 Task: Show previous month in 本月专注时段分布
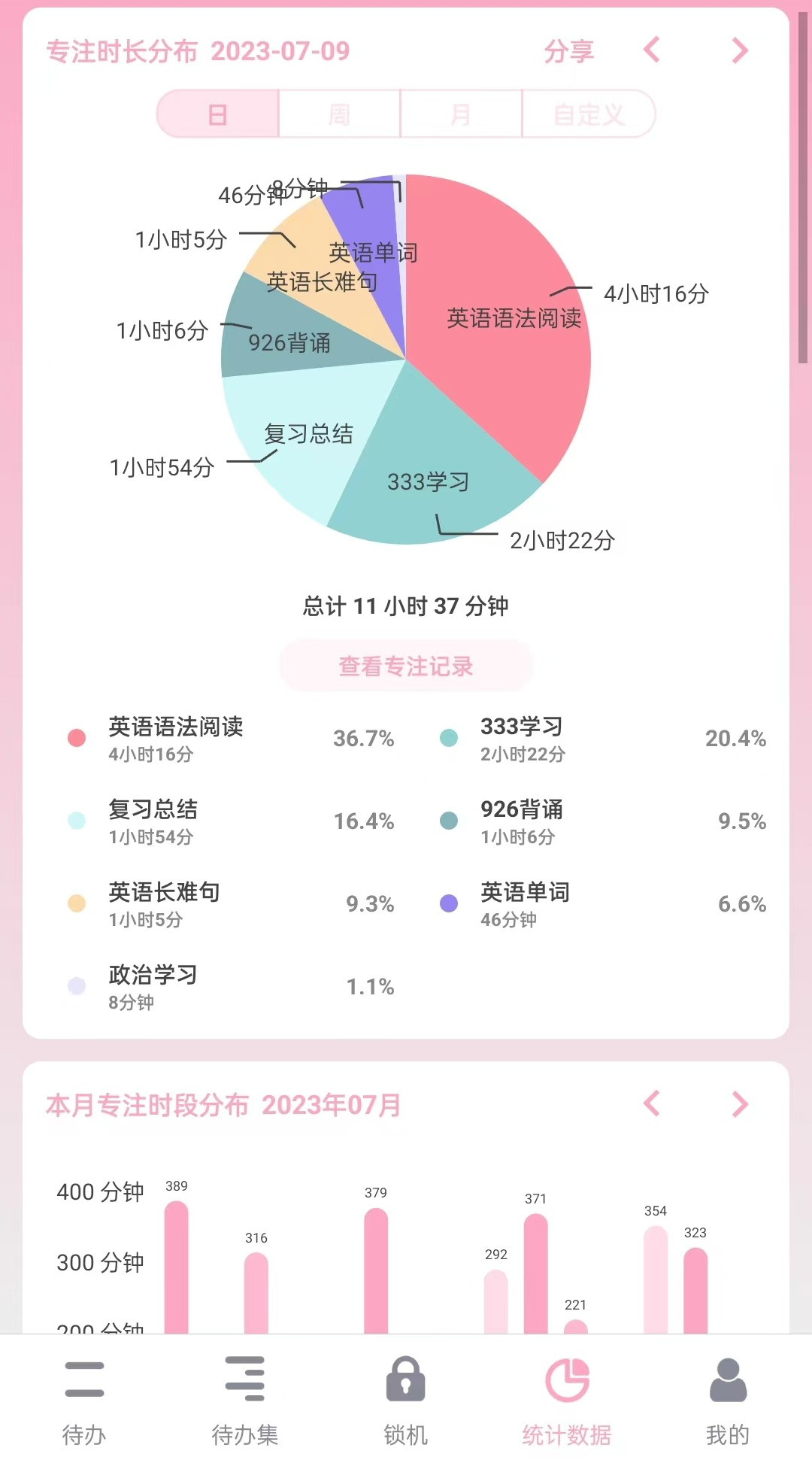[652, 1103]
